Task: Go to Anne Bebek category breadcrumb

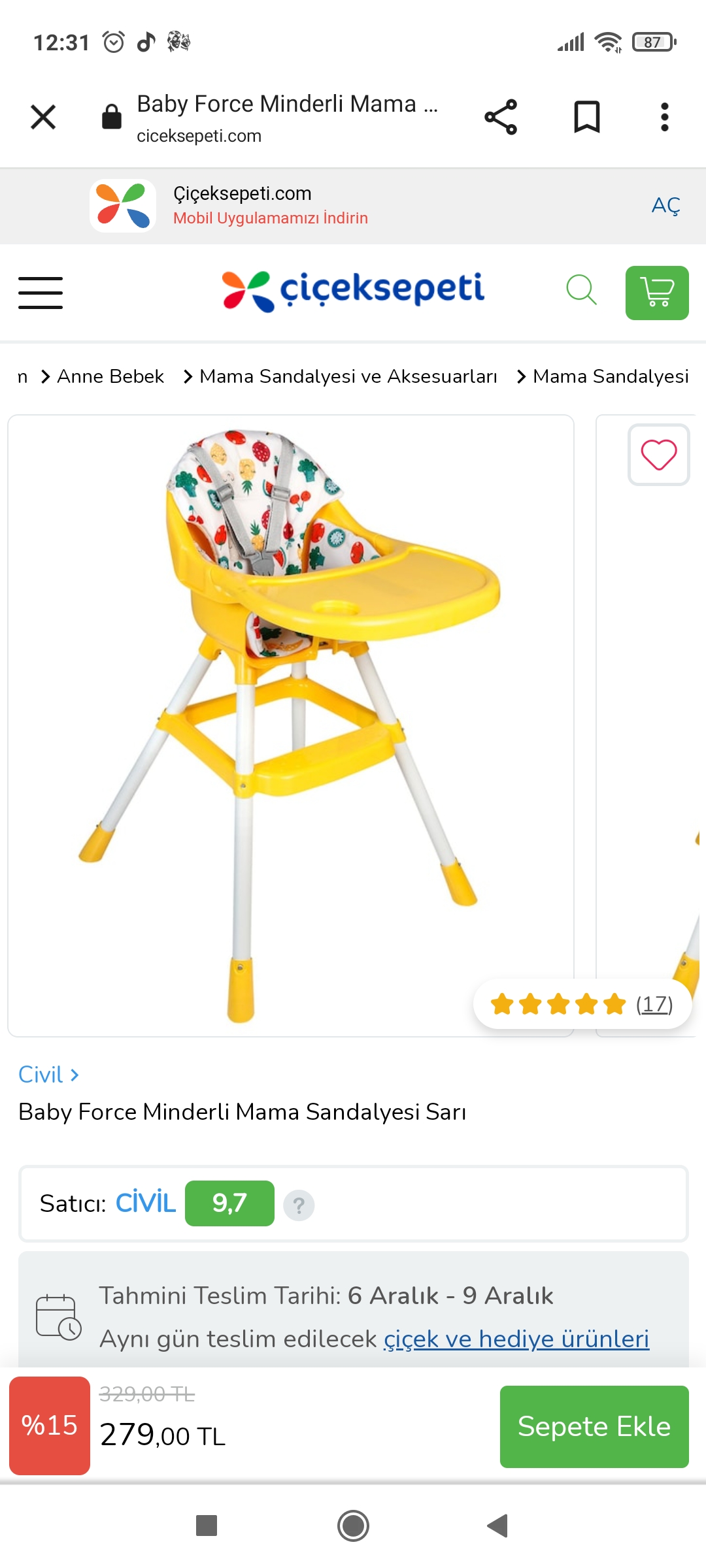Action: [x=110, y=376]
